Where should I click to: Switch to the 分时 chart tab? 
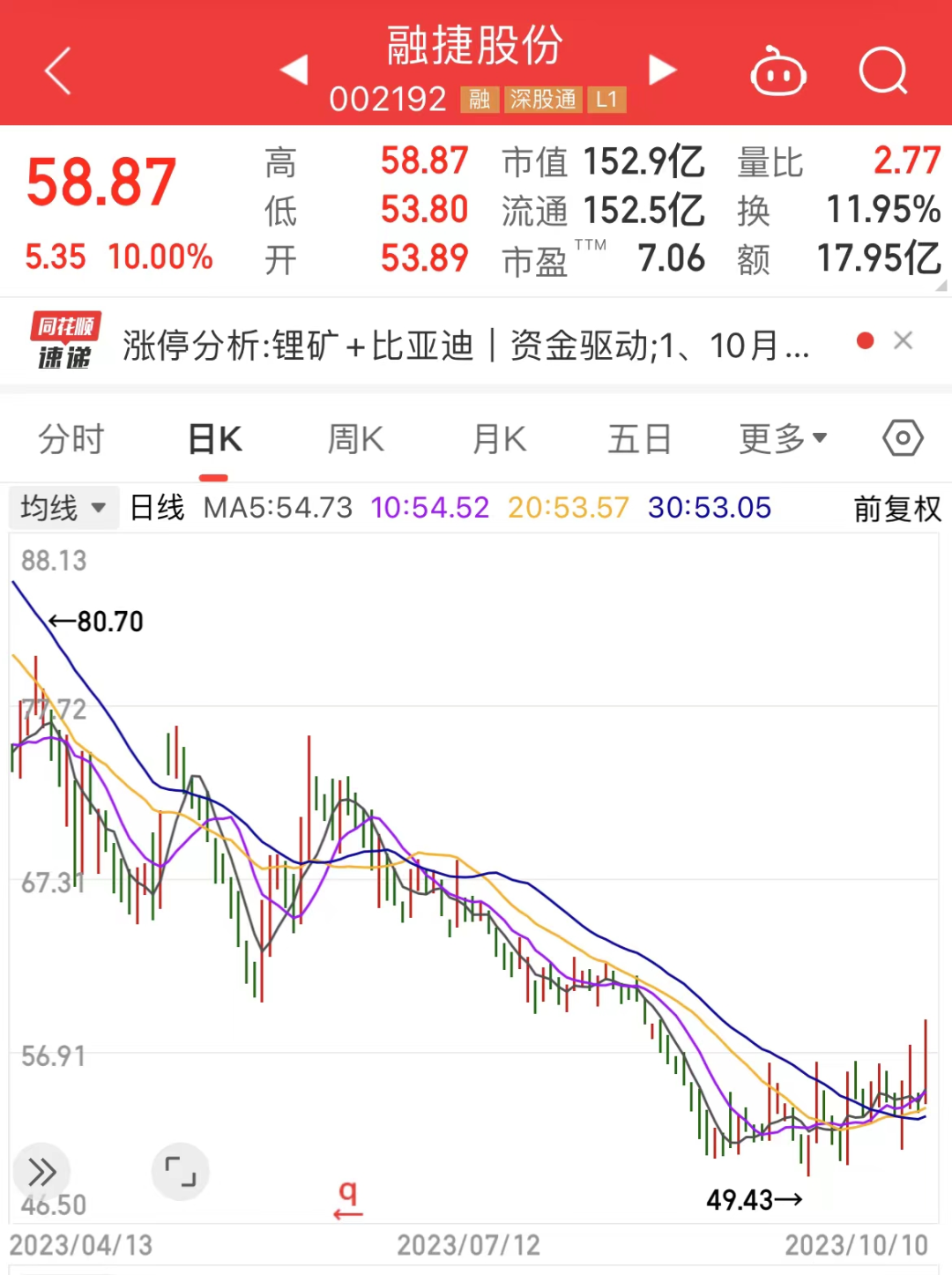(71, 438)
